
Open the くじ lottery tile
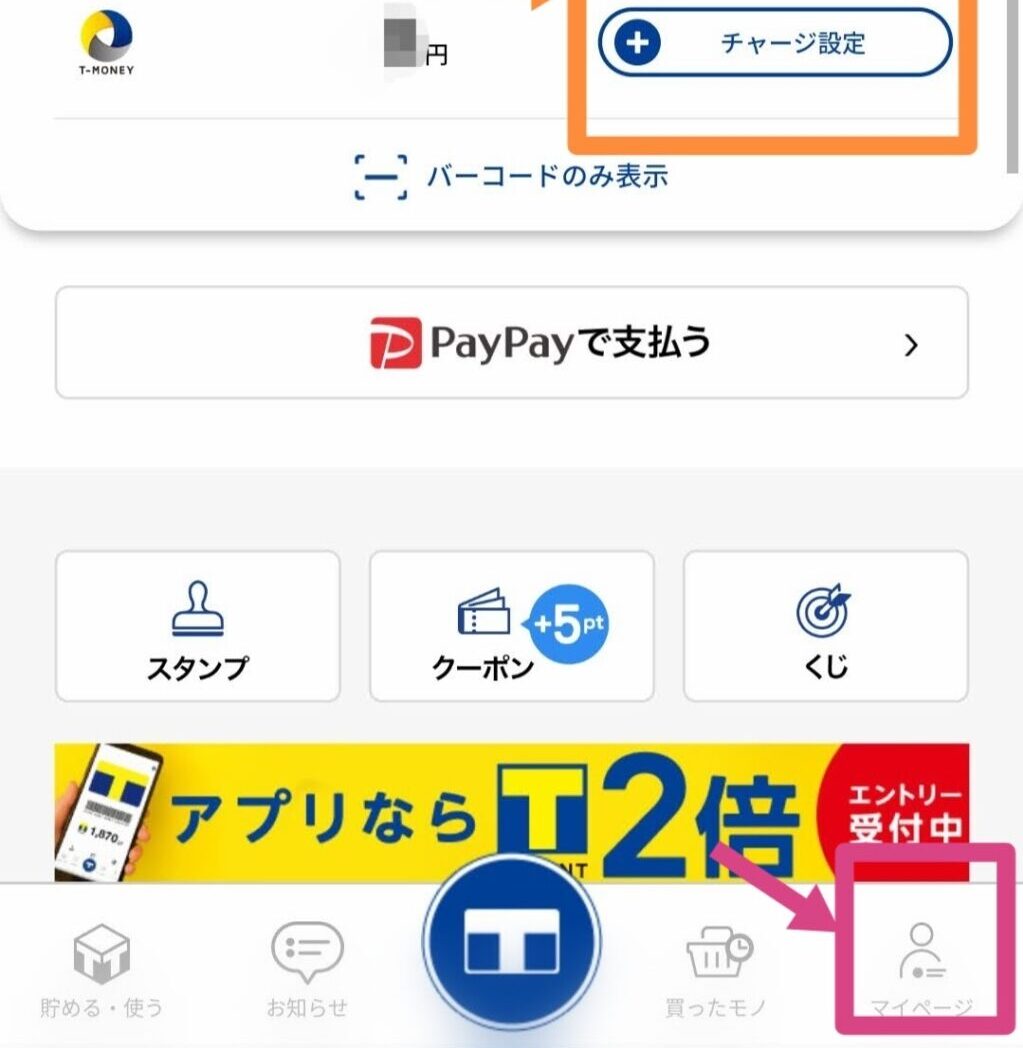(x=825, y=626)
